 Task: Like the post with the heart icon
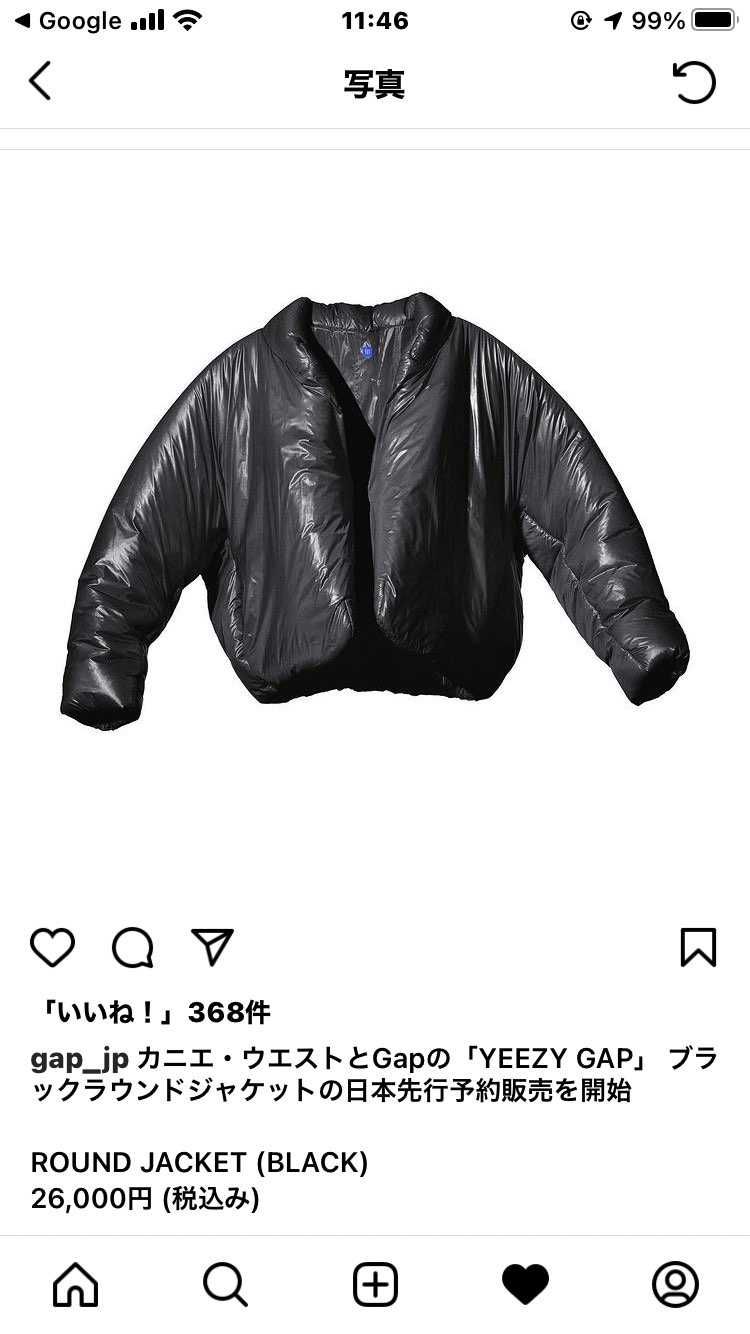pos(53,947)
